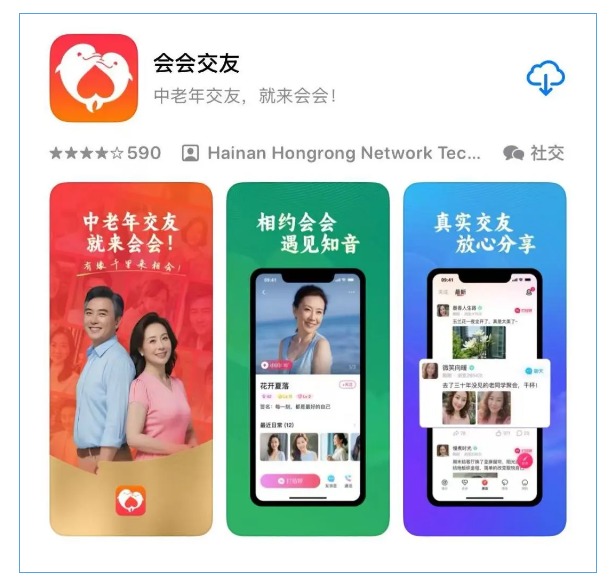612x588 pixels.
Task: Open the 会会交友 app details page
Action: [x=196, y=64]
